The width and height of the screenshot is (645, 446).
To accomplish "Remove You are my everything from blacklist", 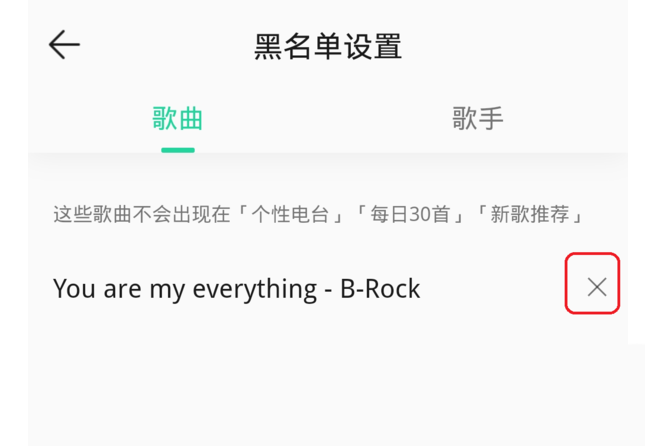I will point(596,287).
